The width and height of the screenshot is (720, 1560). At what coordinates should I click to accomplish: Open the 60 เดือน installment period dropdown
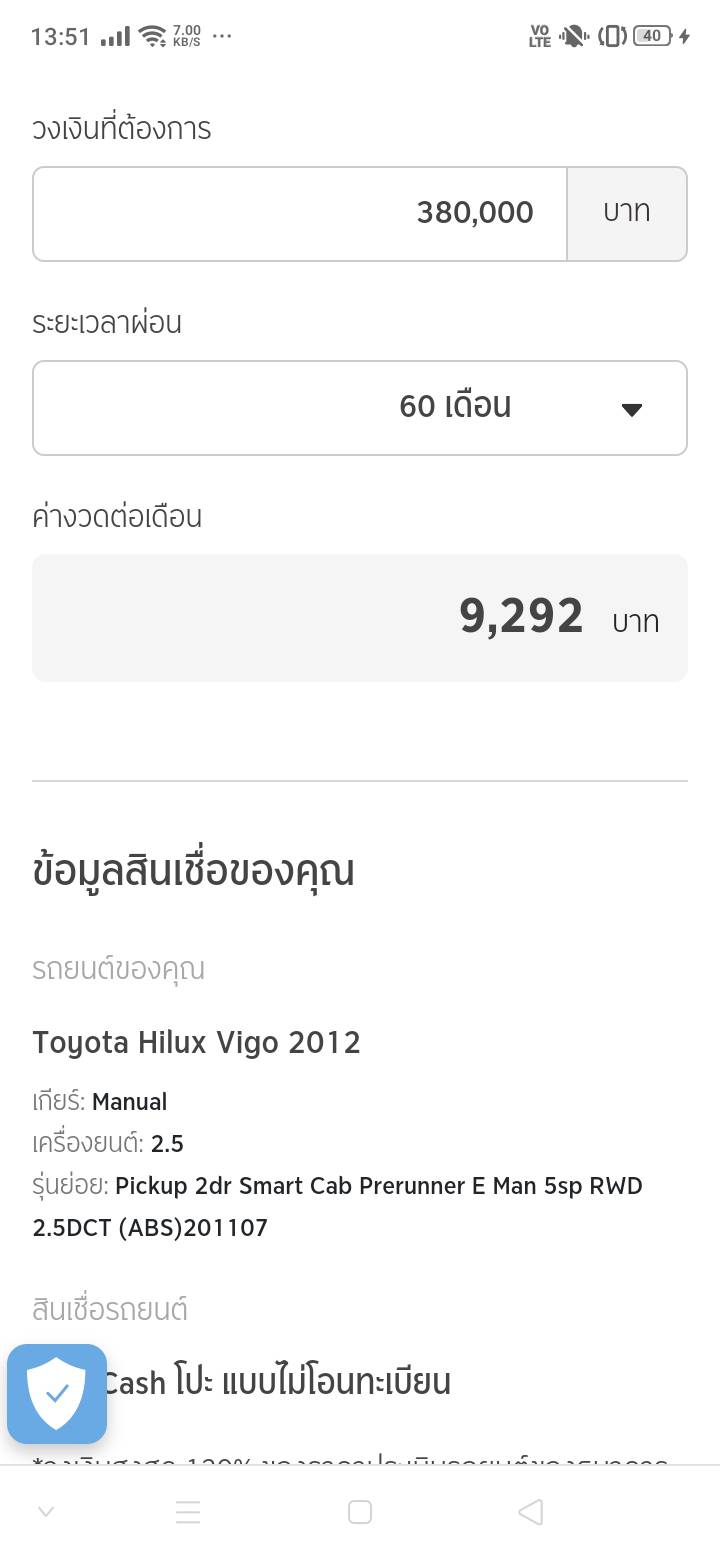pos(360,407)
